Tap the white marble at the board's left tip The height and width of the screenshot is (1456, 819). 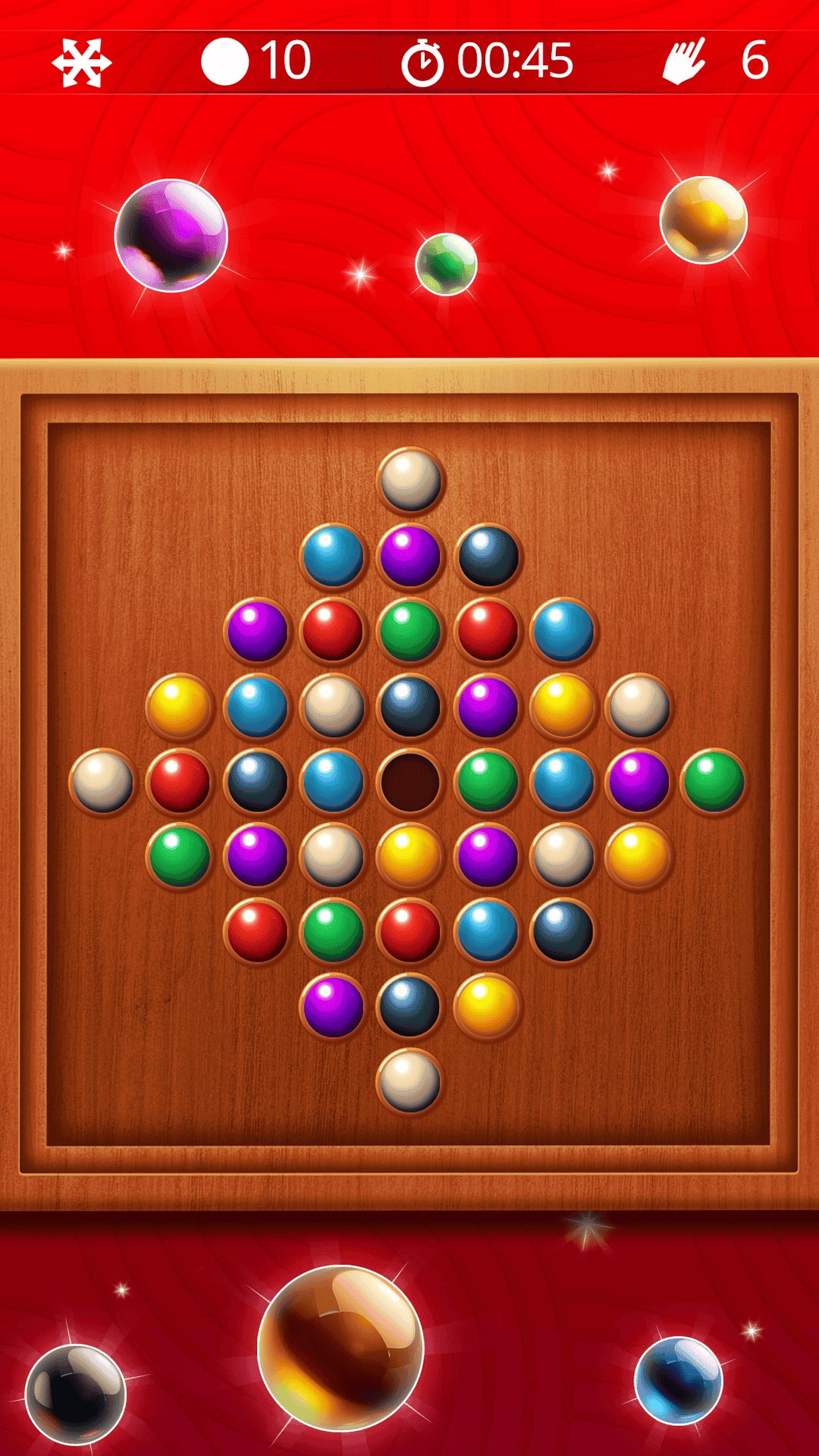102,782
